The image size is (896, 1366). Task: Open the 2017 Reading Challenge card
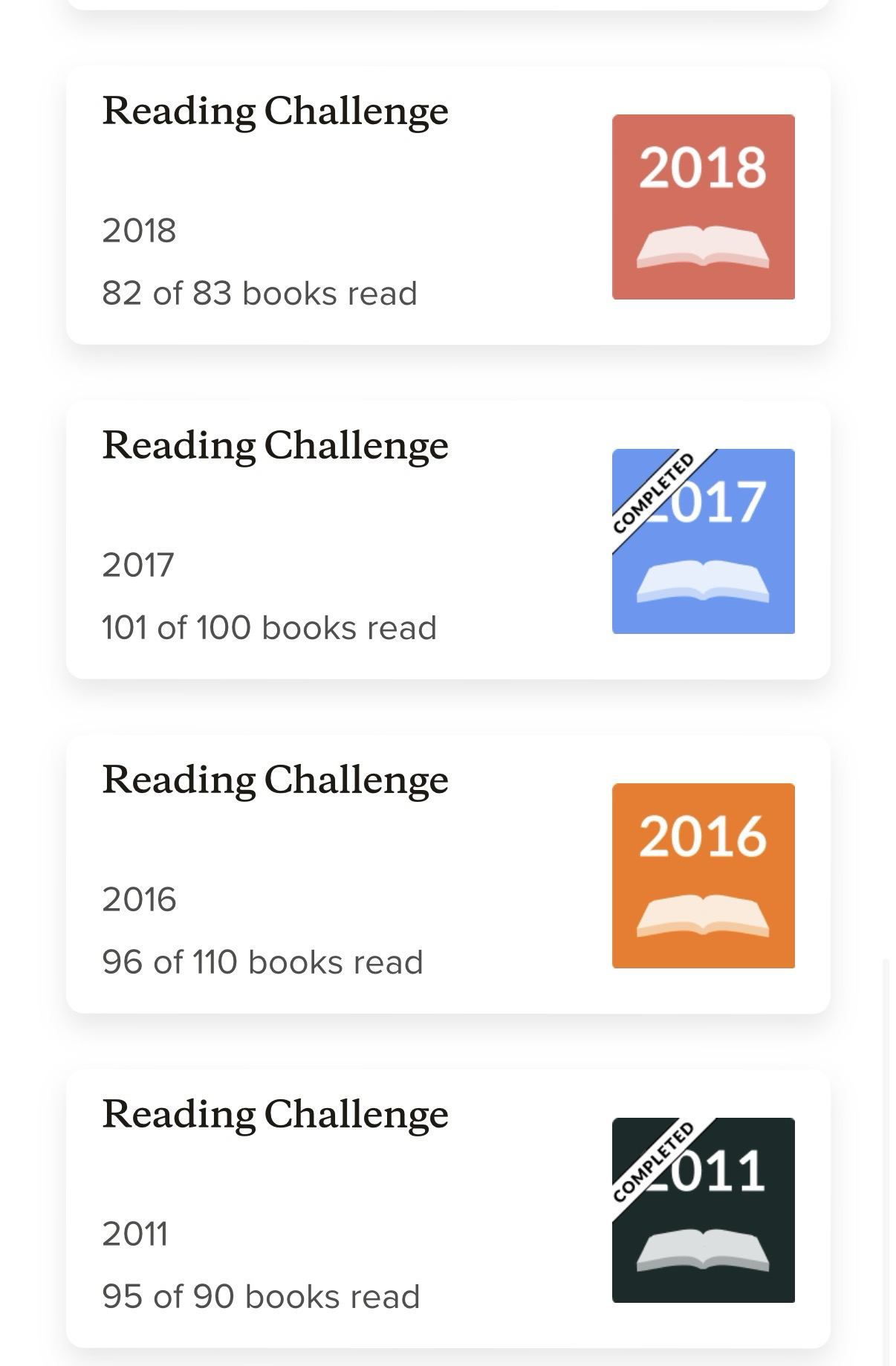pyautogui.click(x=447, y=540)
